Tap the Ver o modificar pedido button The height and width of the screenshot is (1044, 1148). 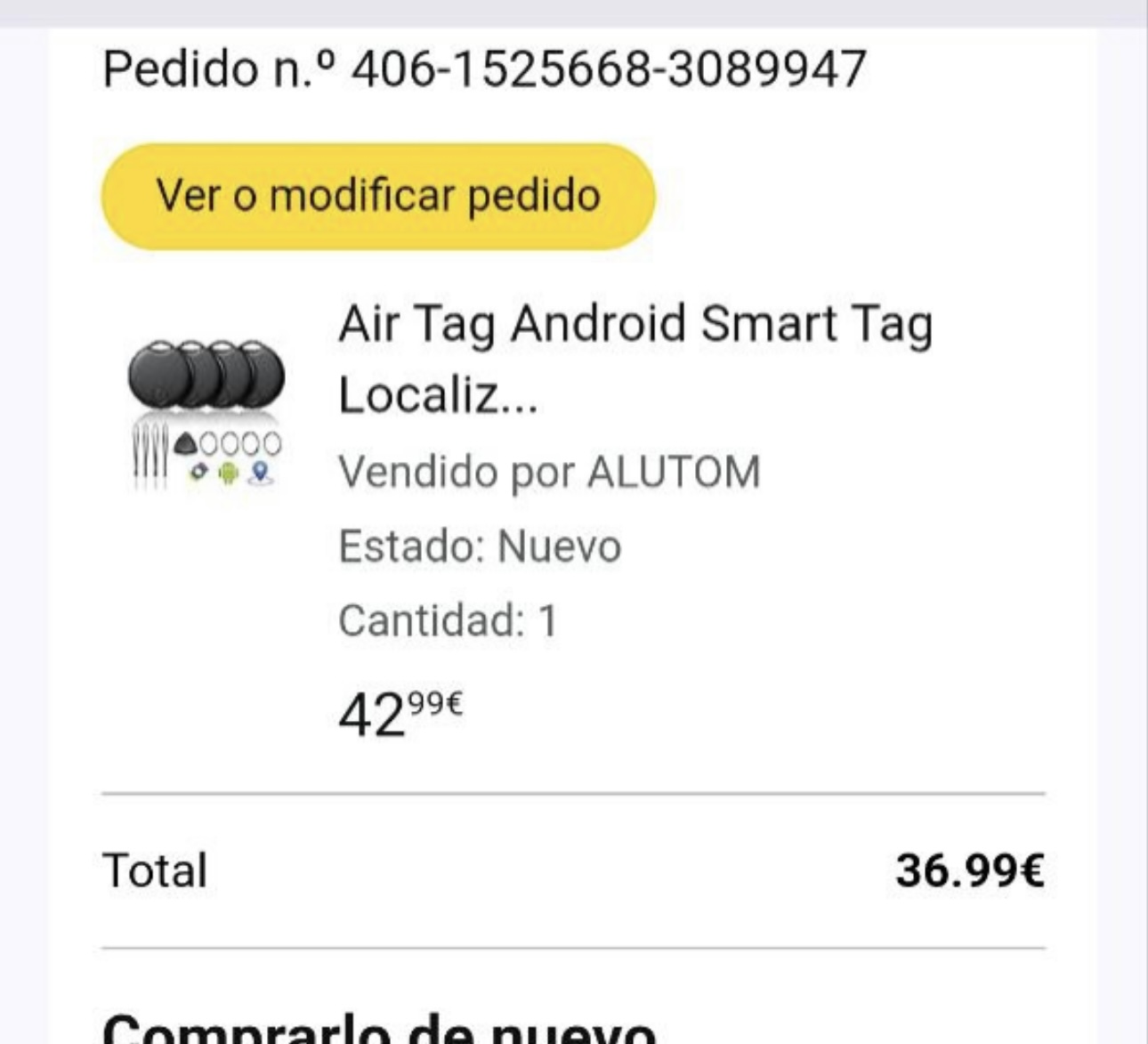coord(378,196)
